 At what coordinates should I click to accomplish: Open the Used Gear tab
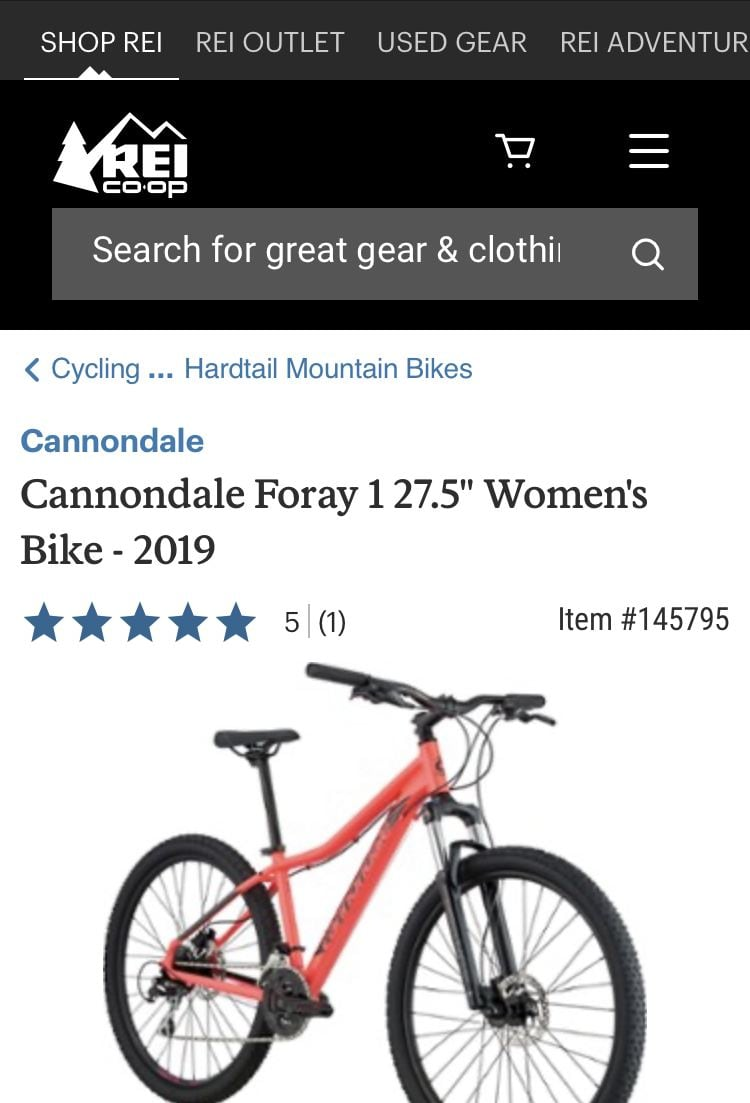(451, 42)
